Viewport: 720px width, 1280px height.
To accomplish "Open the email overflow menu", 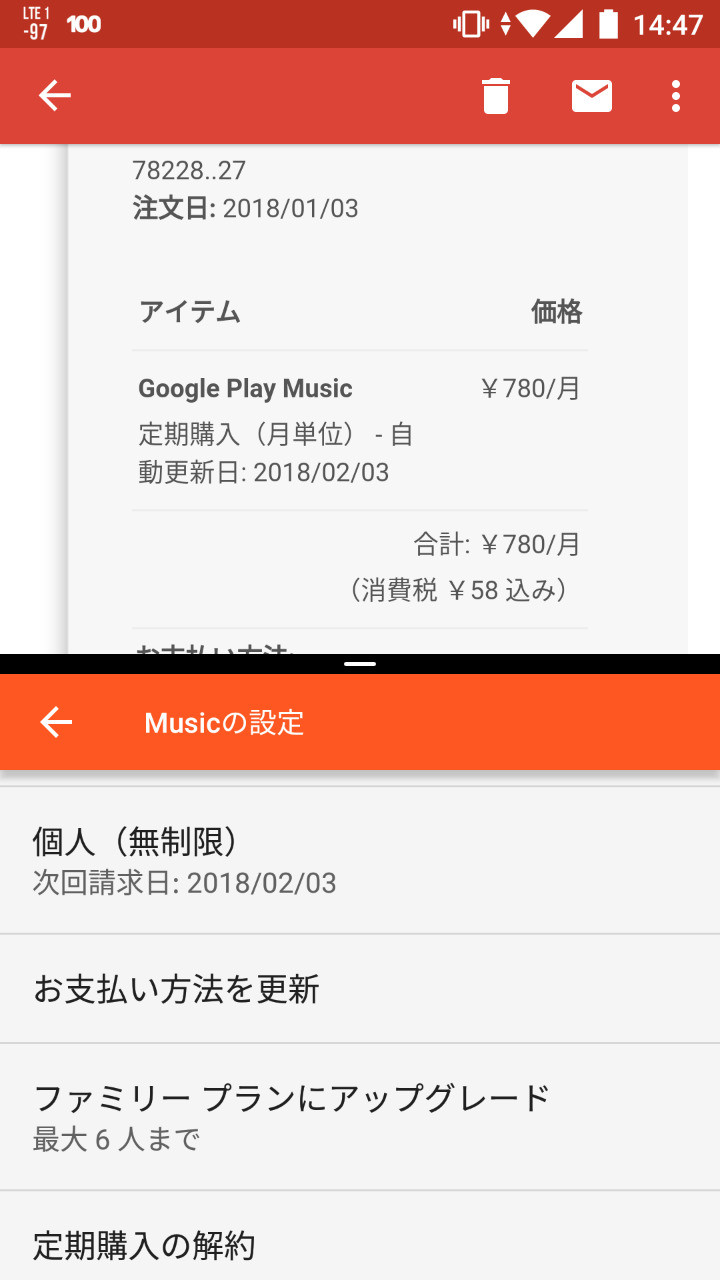I will tap(676, 96).
